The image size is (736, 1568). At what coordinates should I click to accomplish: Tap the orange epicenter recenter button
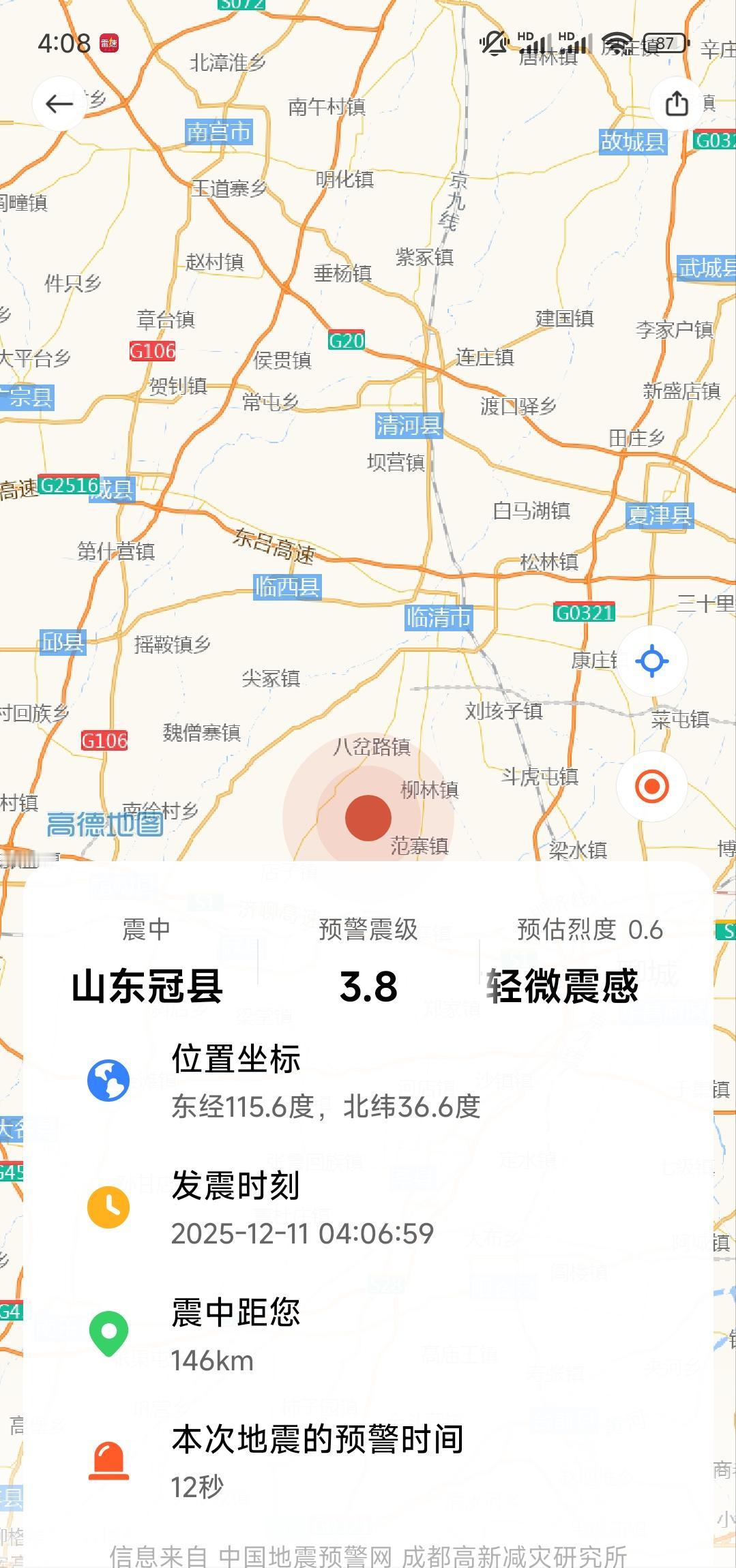[651, 785]
